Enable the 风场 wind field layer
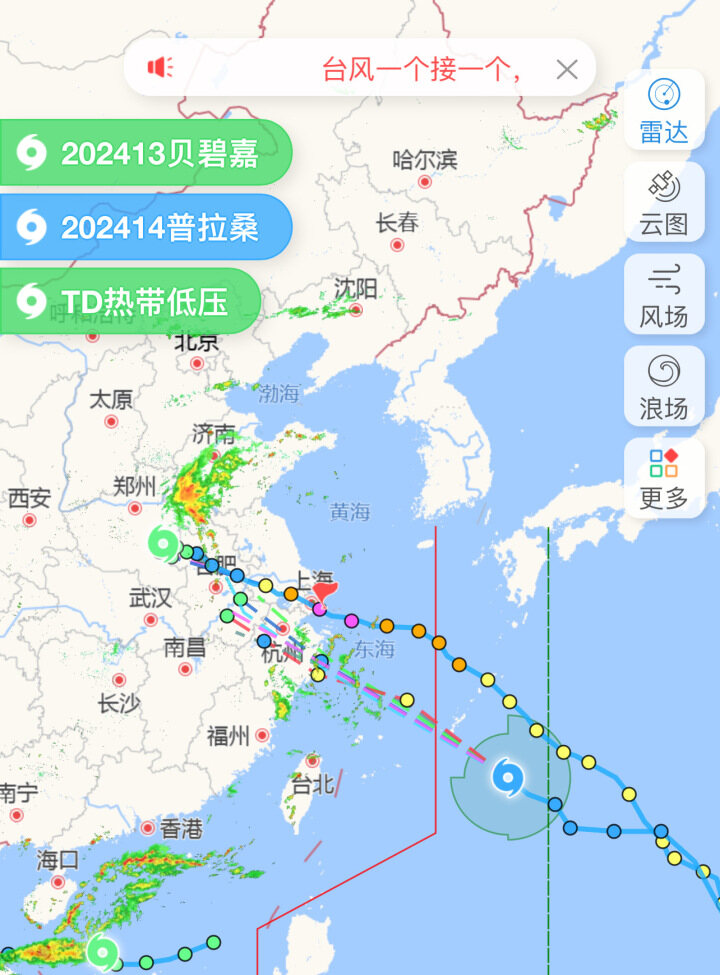720x975 pixels. (664, 295)
